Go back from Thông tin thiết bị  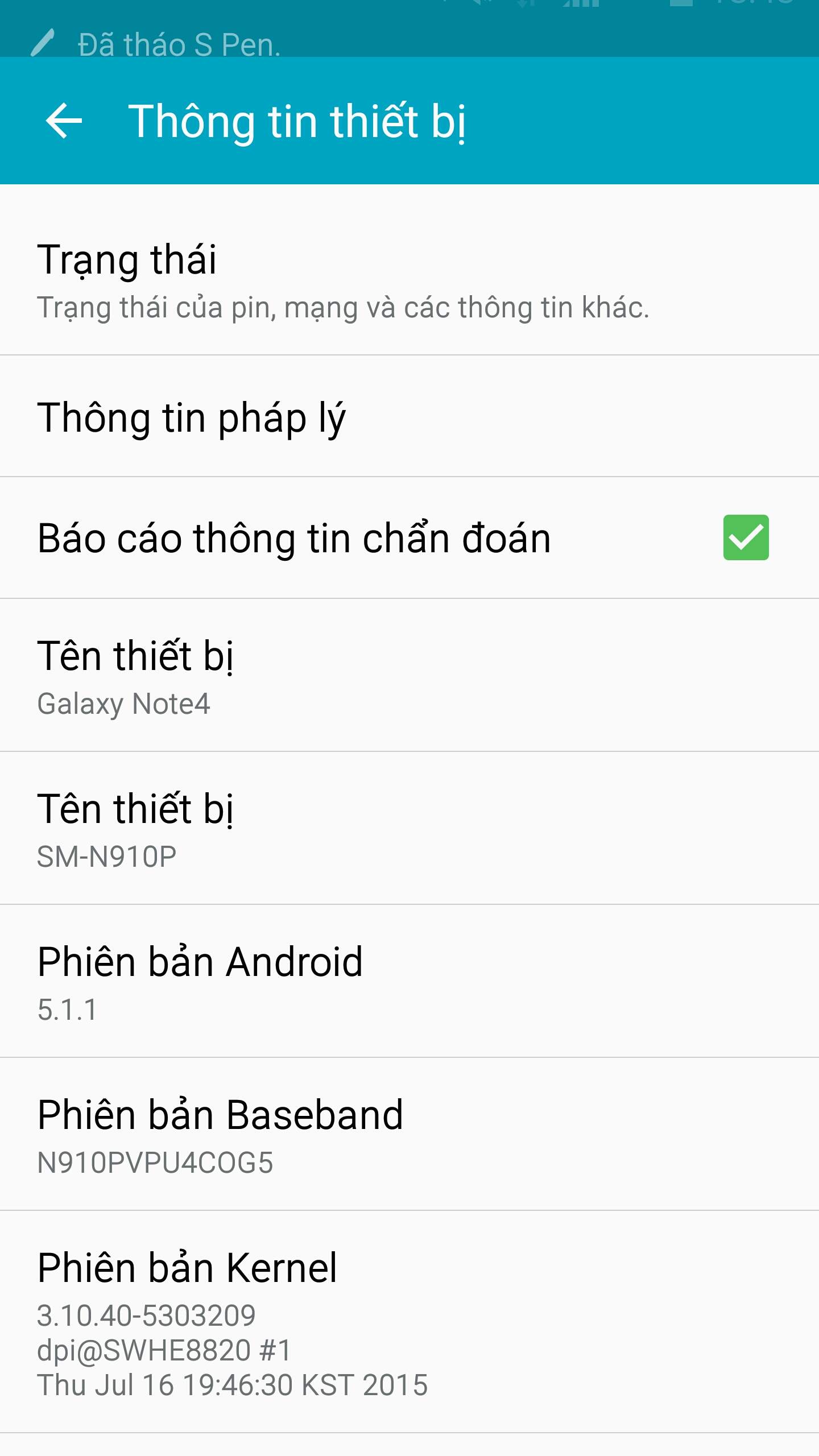64,121
